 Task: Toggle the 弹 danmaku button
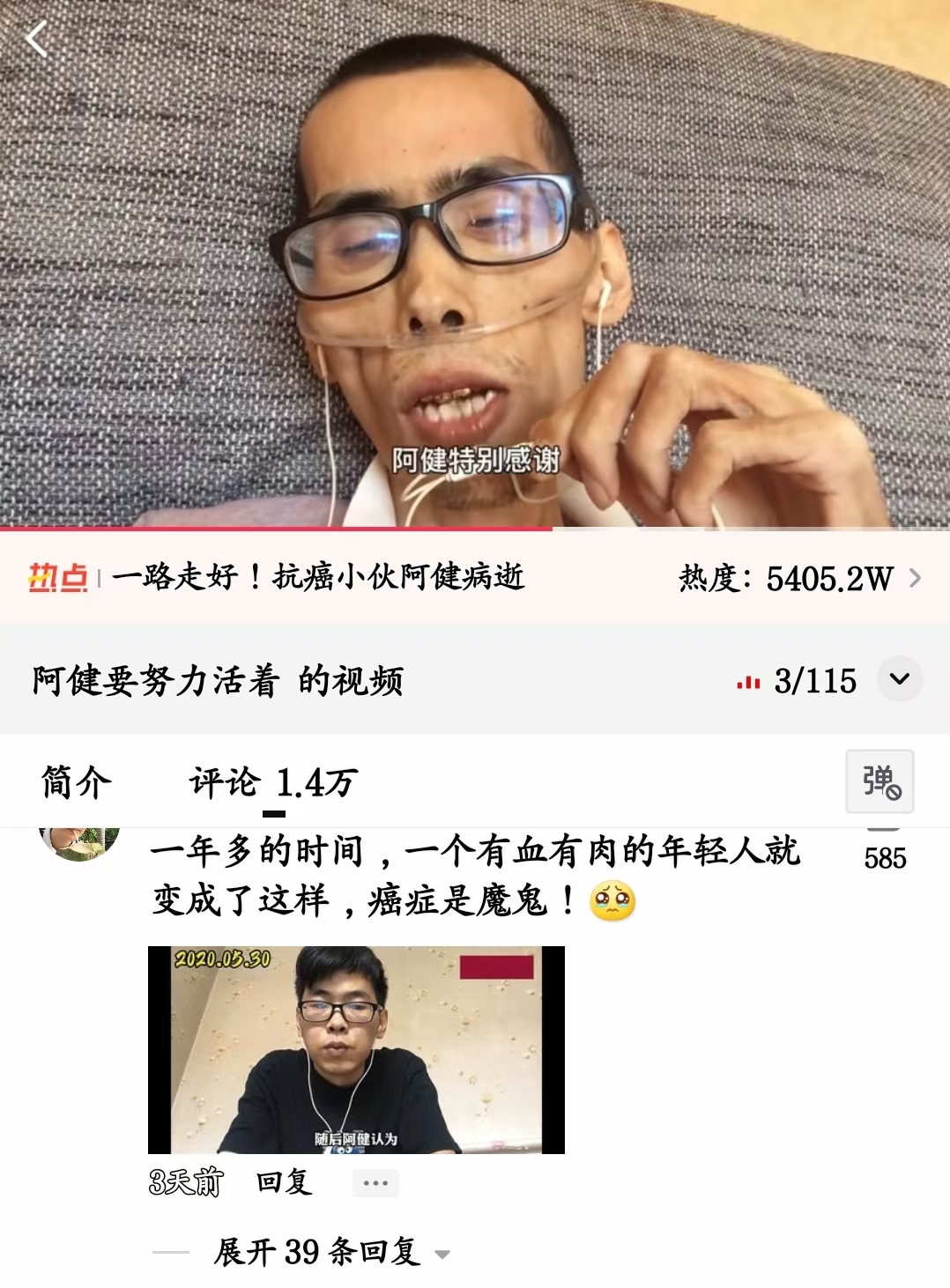point(879,781)
